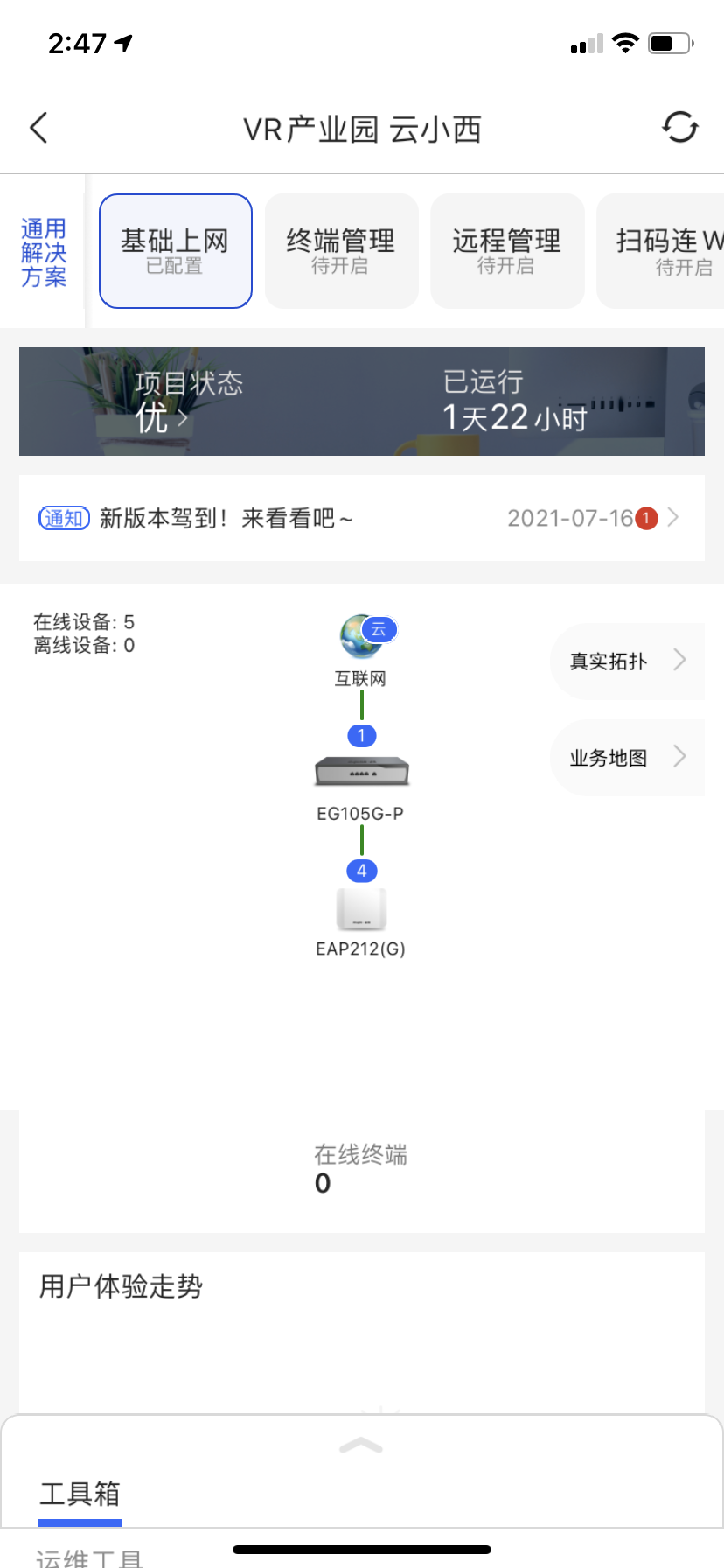
Task: Expand the 业务地图 business map view
Action: point(626,758)
